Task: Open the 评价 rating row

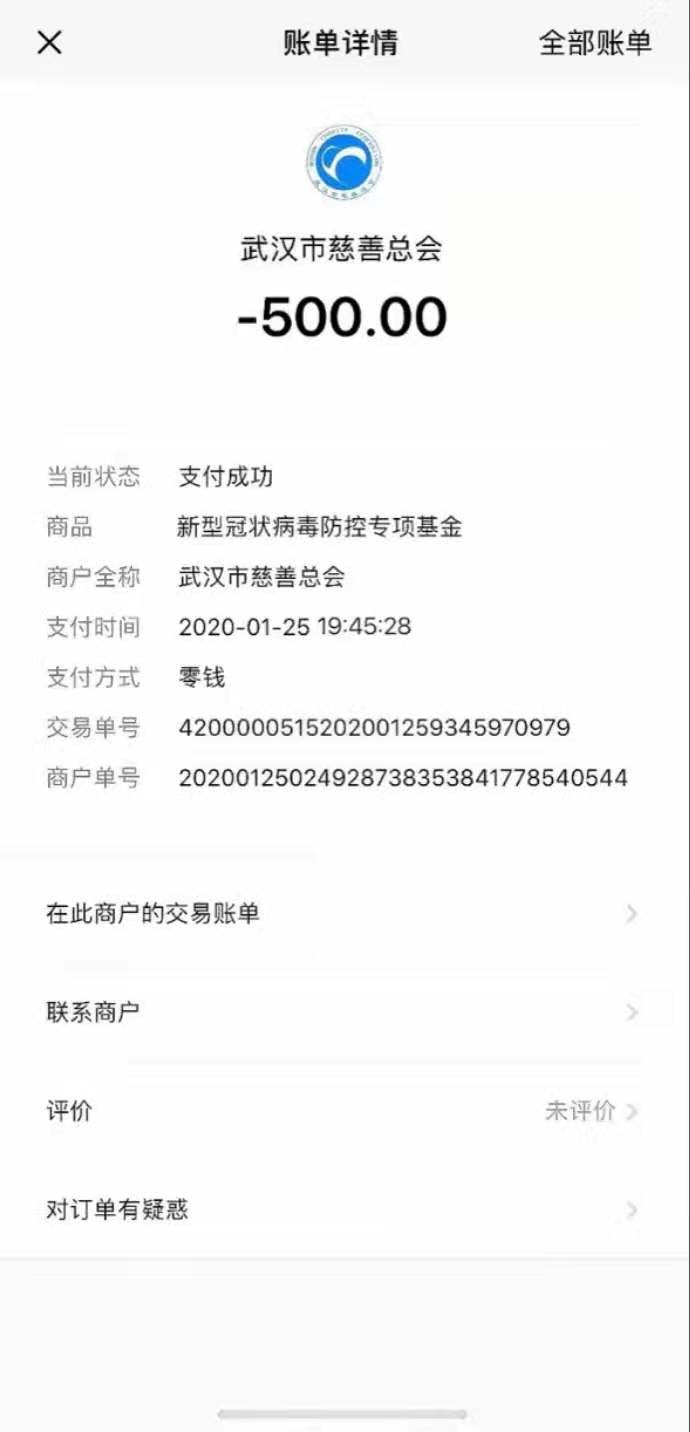Action: tap(340, 1111)
